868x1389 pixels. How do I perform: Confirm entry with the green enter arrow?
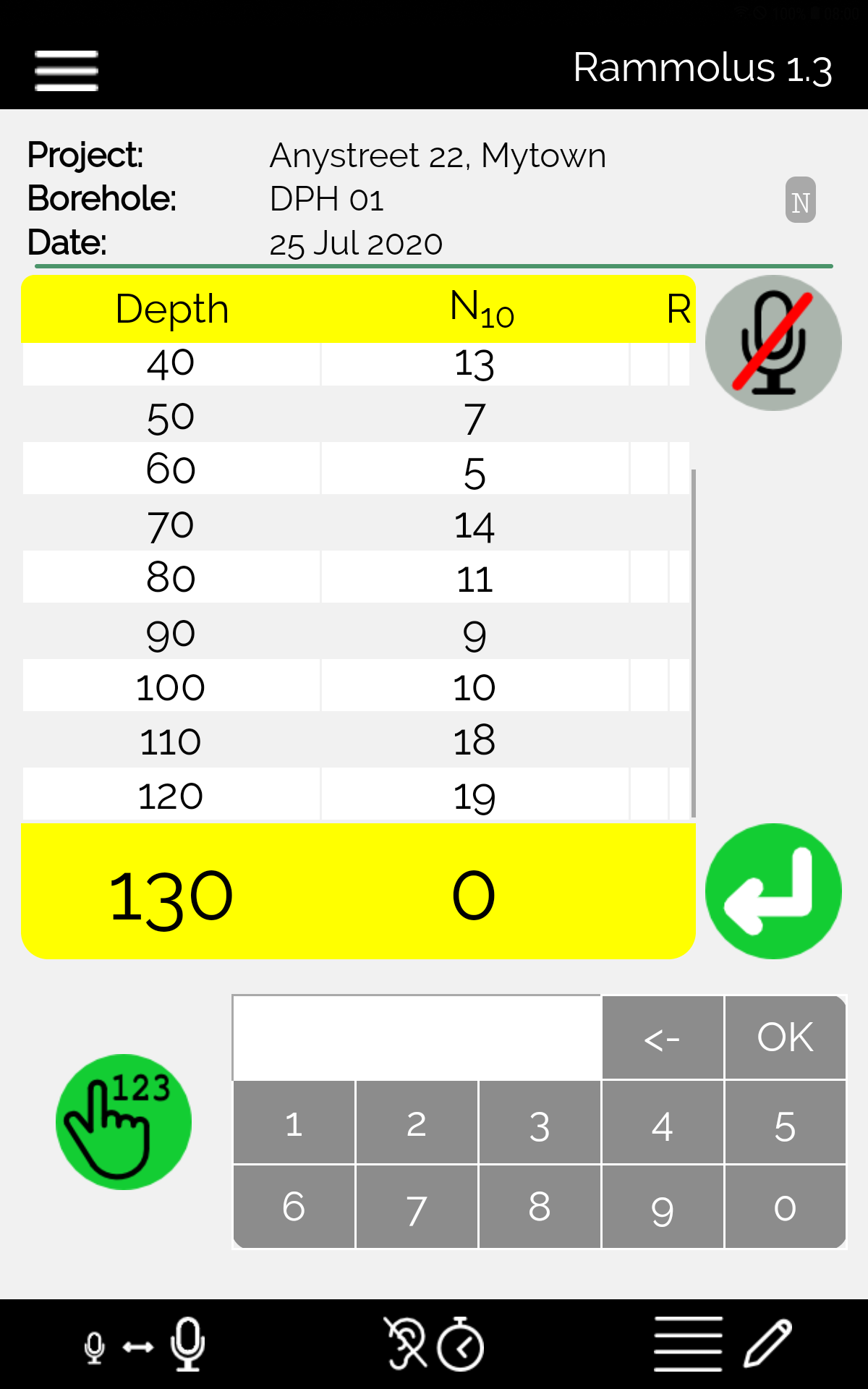pyautogui.click(x=773, y=891)
